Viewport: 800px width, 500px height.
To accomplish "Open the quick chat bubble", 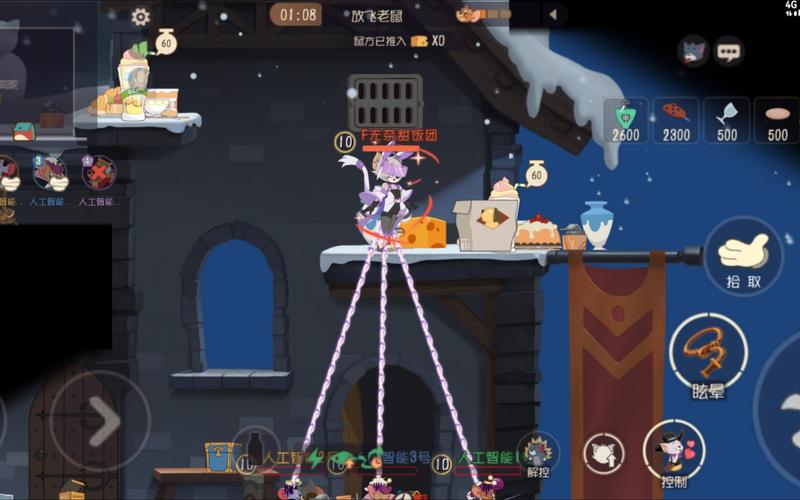I will 729,50.
